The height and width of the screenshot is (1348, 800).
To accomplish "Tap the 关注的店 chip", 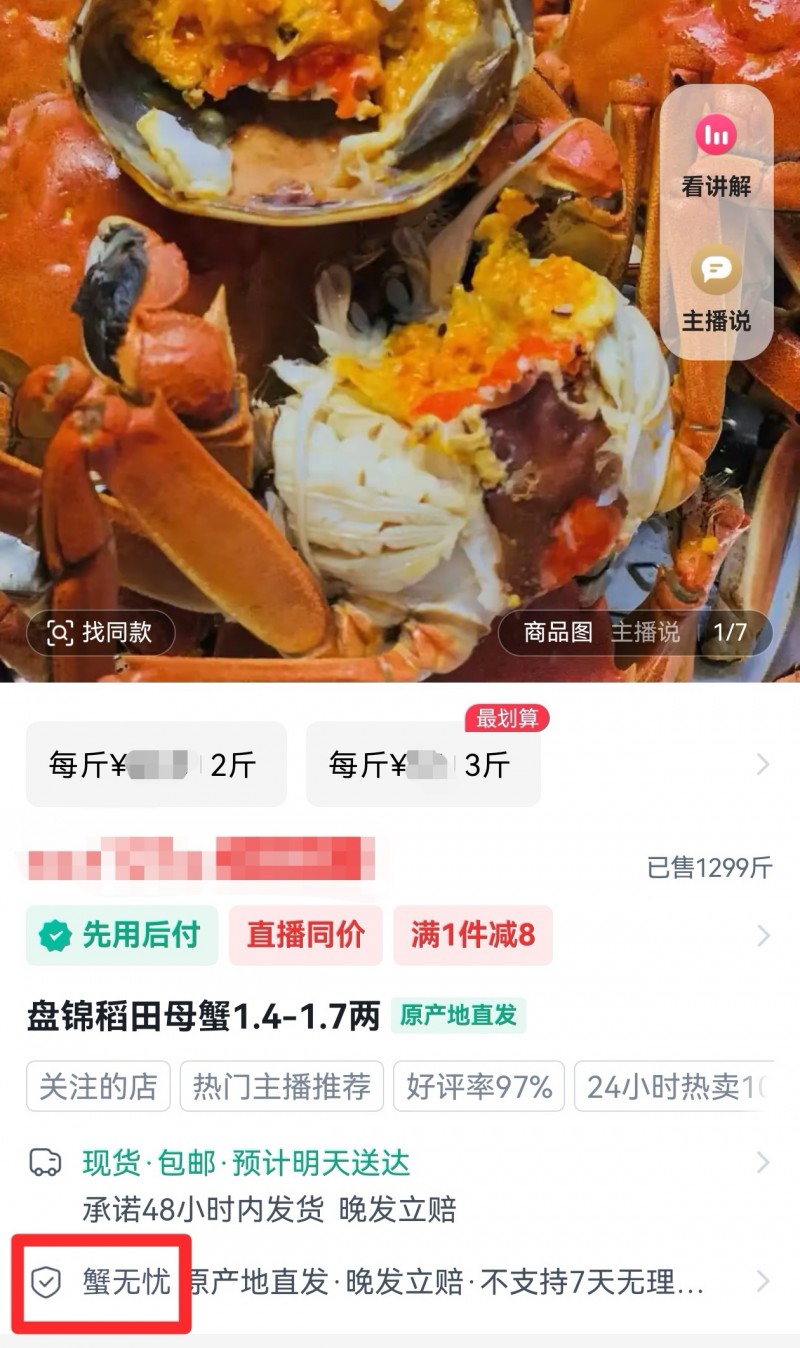I will (98, 1087).
